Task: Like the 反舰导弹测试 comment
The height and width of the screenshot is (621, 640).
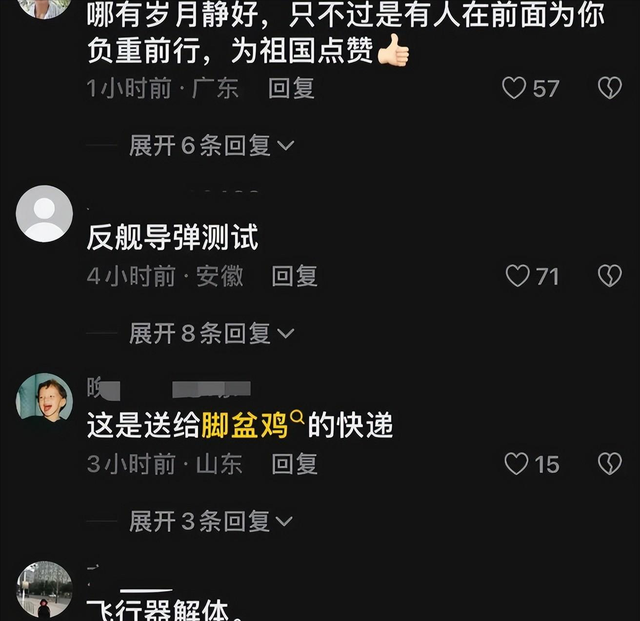Action: pos(517,276)
